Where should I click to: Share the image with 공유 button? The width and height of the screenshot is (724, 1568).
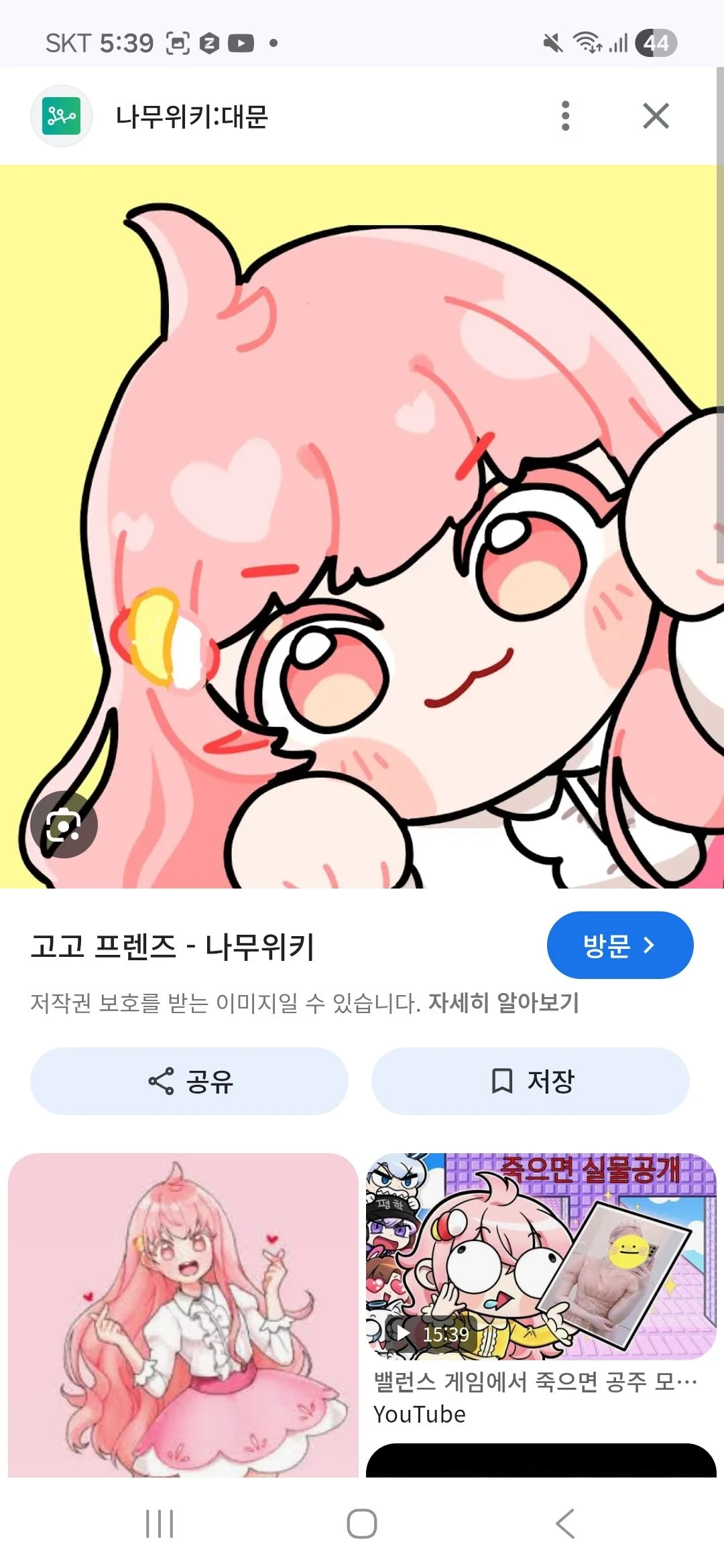pos(189,1081)
